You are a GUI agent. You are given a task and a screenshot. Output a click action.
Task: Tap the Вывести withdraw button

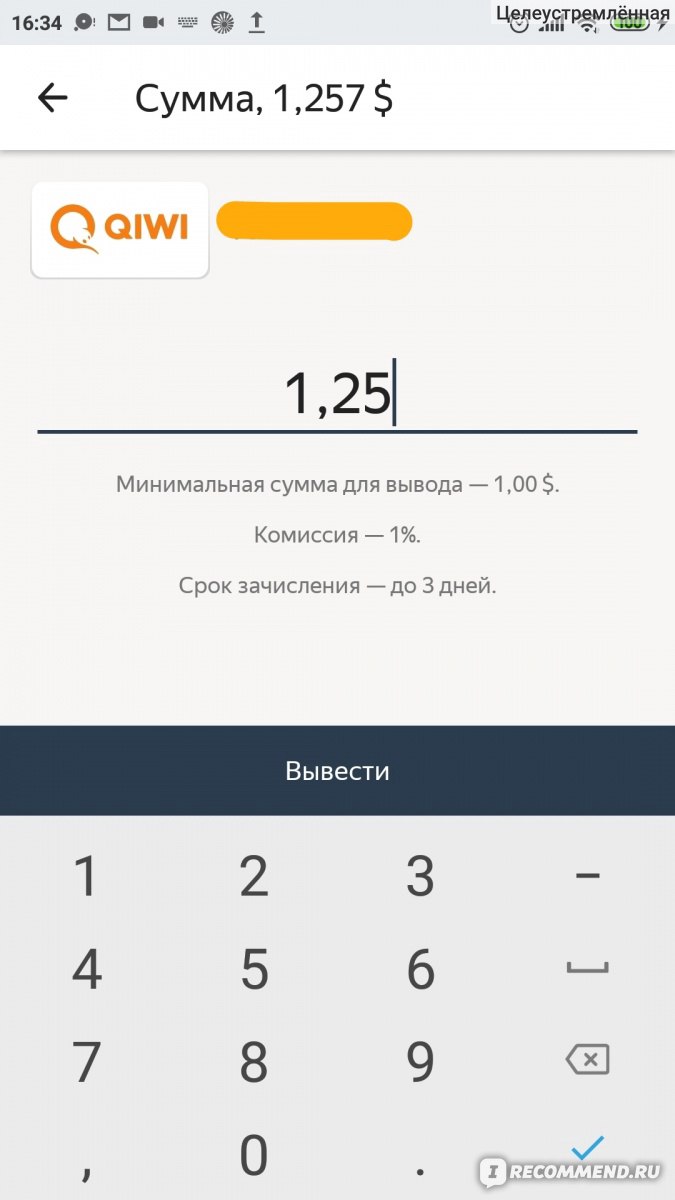point(337,771)
